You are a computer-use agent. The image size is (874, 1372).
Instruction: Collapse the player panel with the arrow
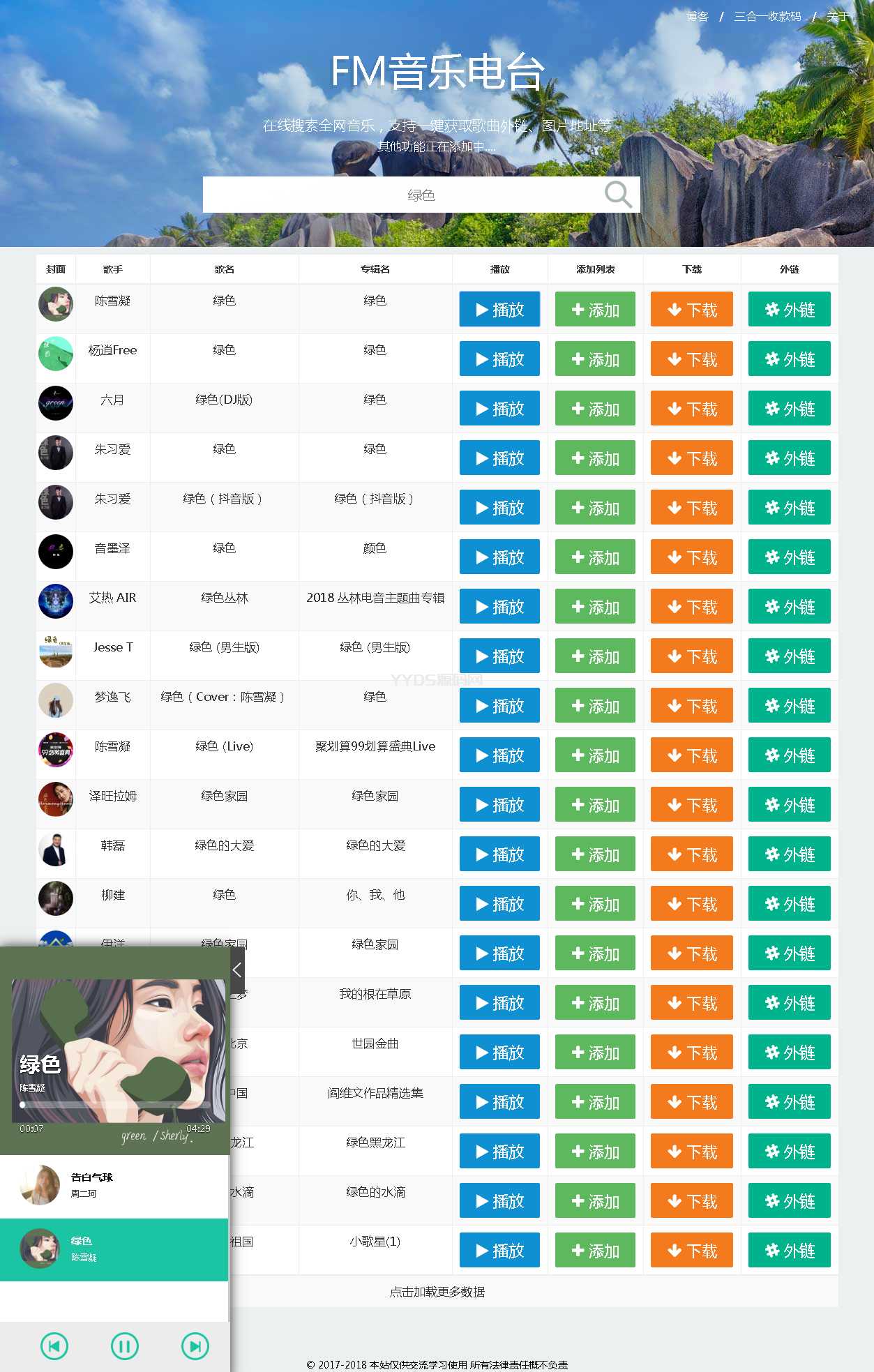pos(237,970)
